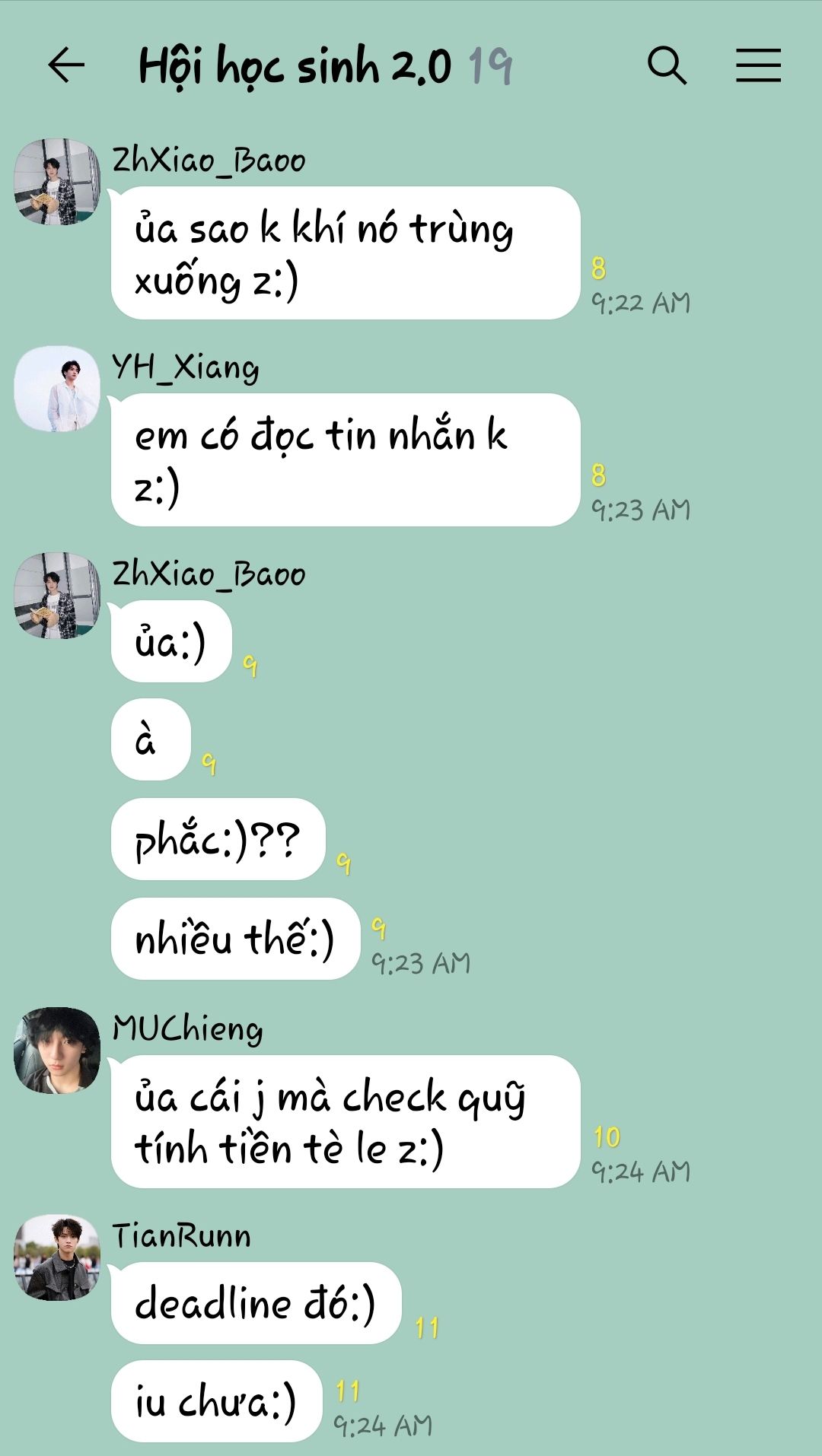Image resolution: width=822 pixels, height=1456 pixels.
Task: View MUChieng's profile avatar
Action: 57,1051
